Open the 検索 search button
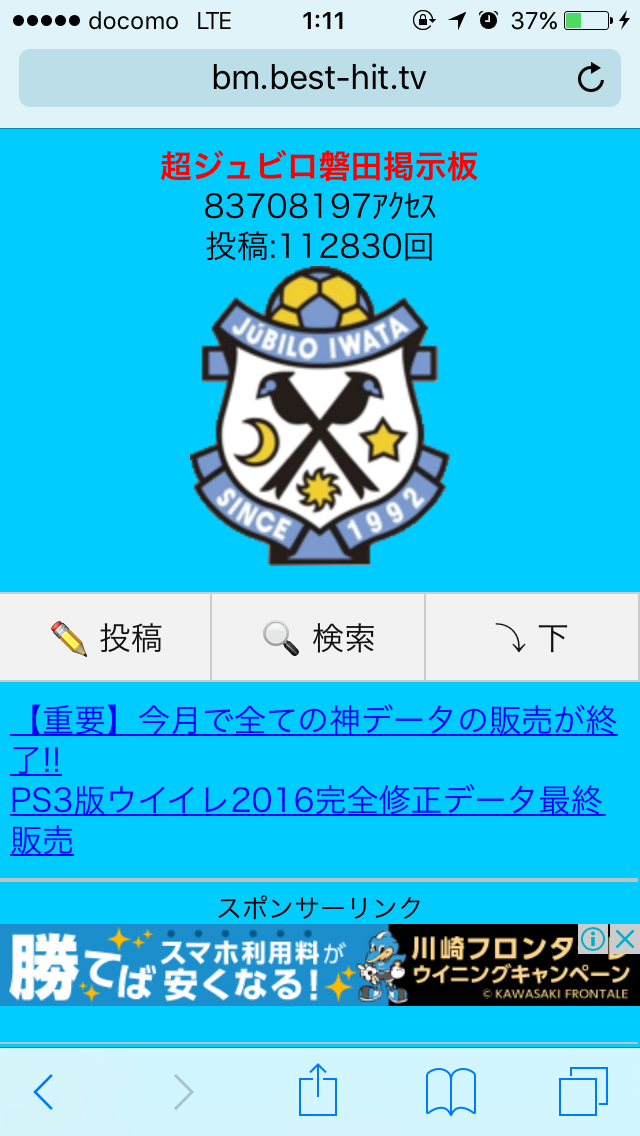This screenshot has height=1136, width=640. [318, 638]
